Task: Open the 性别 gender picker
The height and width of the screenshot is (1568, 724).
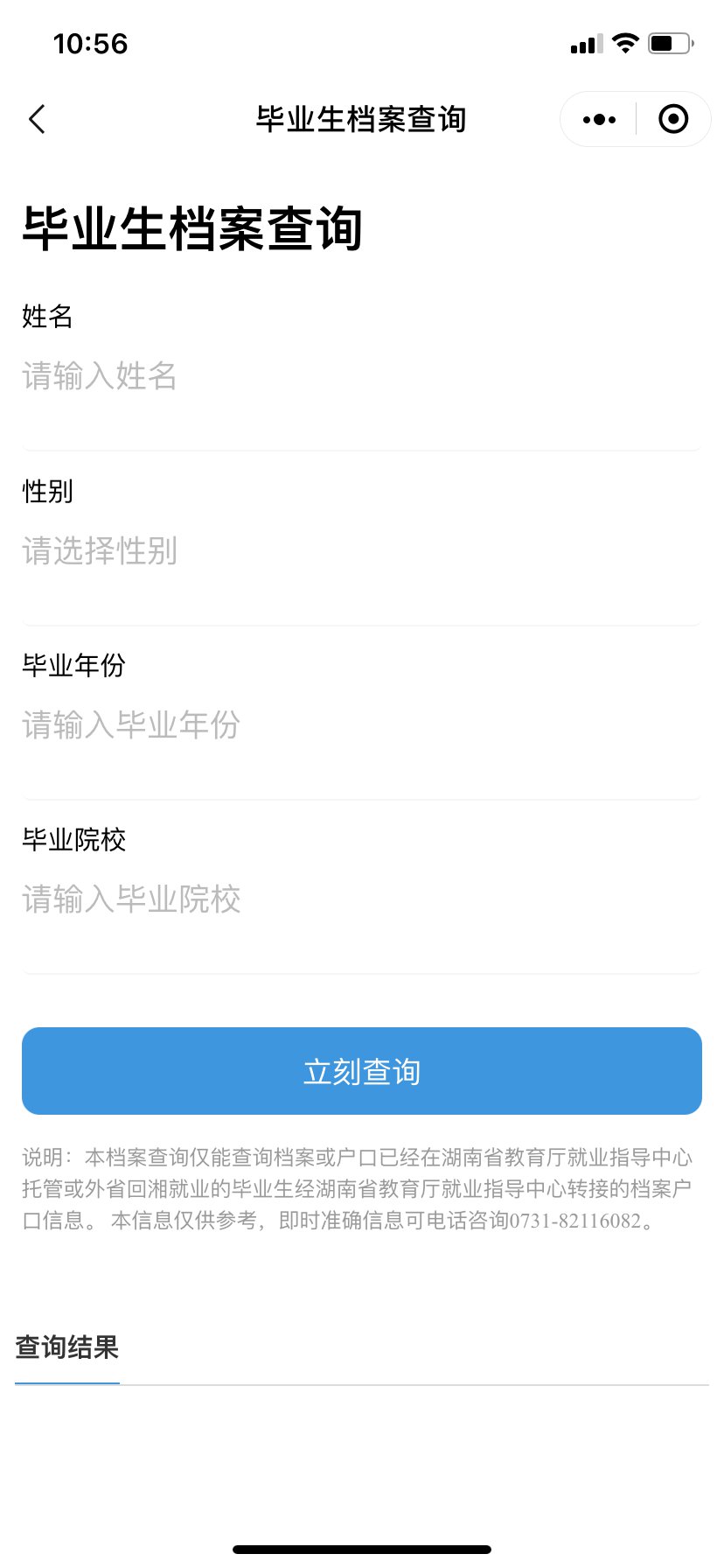Action: tap(360, 550)
